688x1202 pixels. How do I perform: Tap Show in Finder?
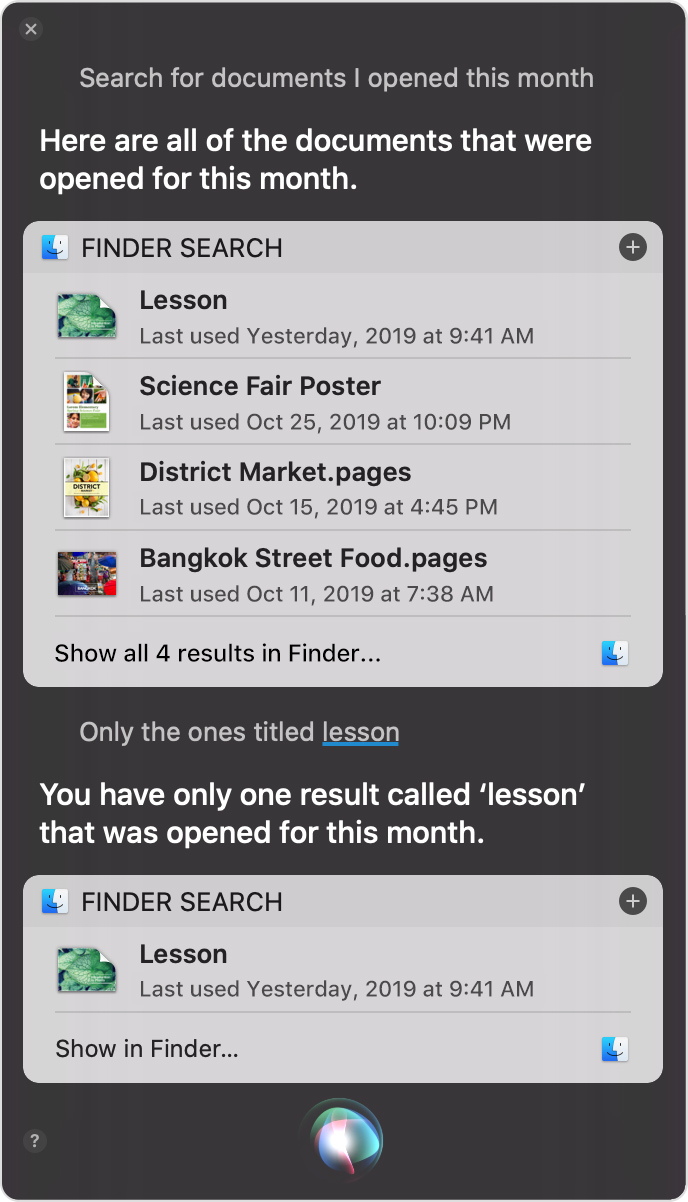pos(146,1048)
